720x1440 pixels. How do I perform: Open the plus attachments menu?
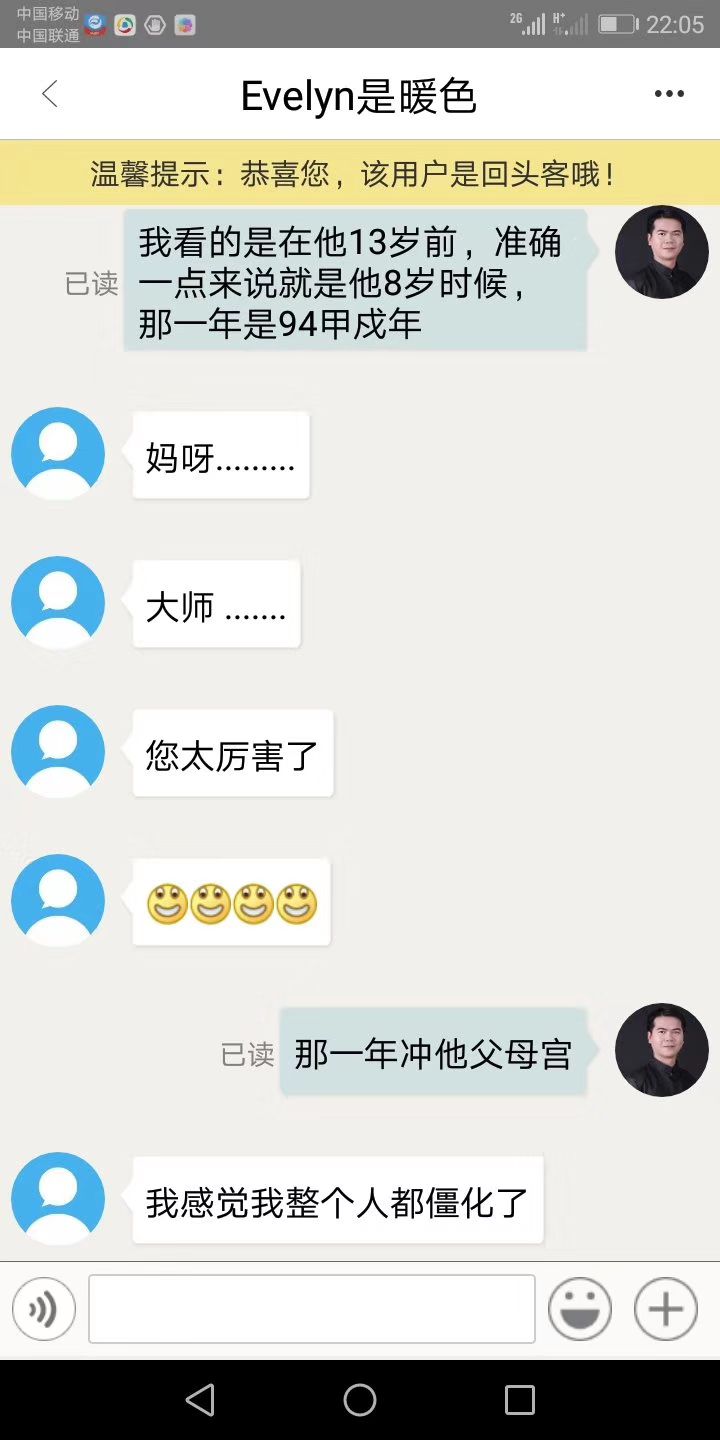(x=666, y=1309)
